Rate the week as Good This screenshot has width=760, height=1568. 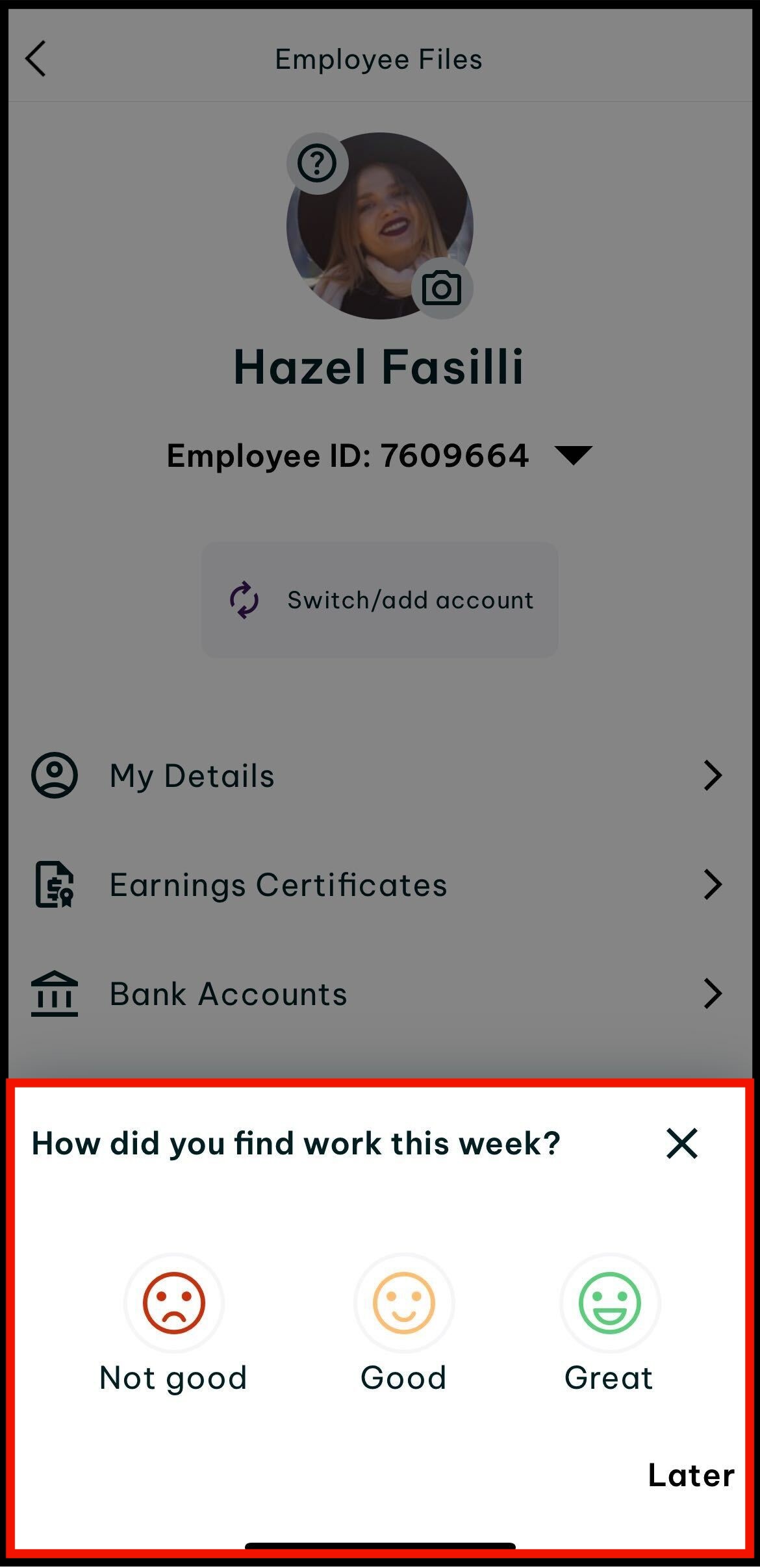[x=403, y=1303]
